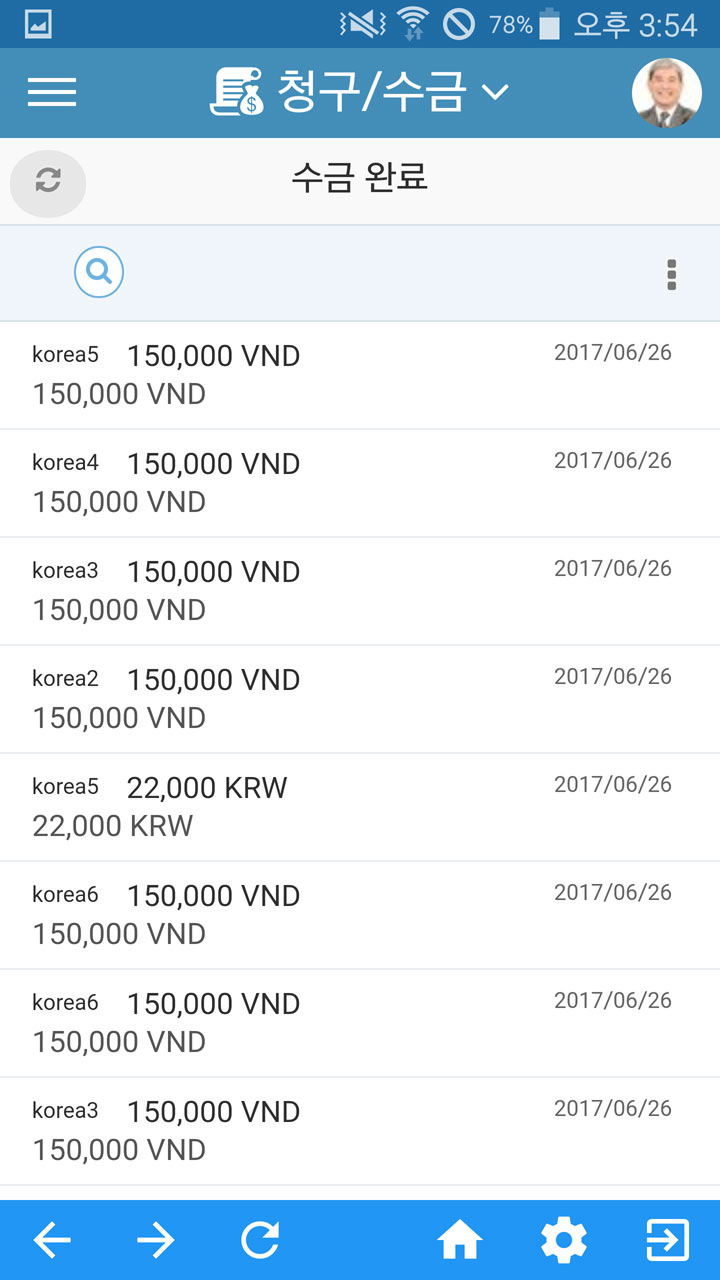The width and height of the screenshot is (720, 1280).
Task: Go back with the bottom left arrow
Action: [x=52, y=1241]
